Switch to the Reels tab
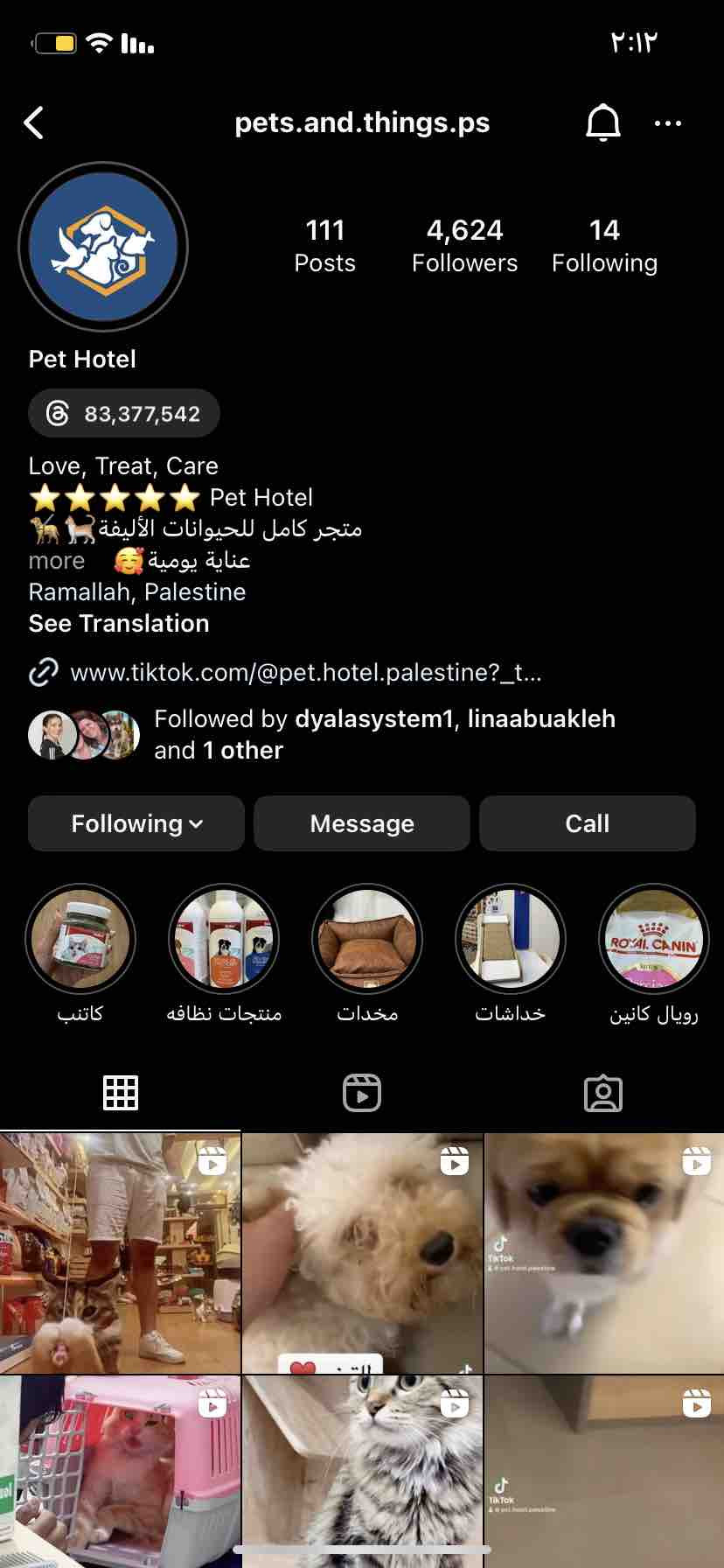 point(362,1093)
